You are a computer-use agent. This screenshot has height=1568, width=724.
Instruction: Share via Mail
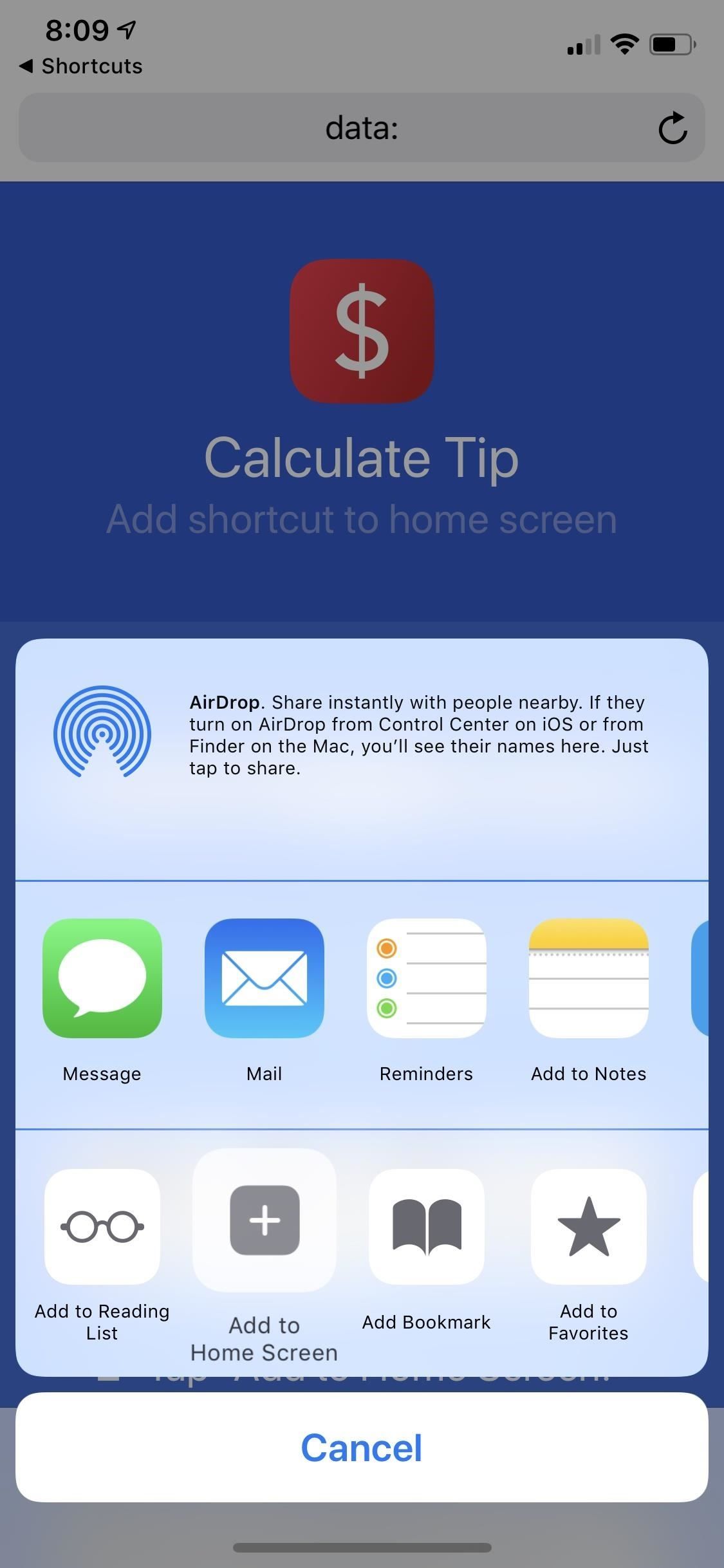(264, 978)
